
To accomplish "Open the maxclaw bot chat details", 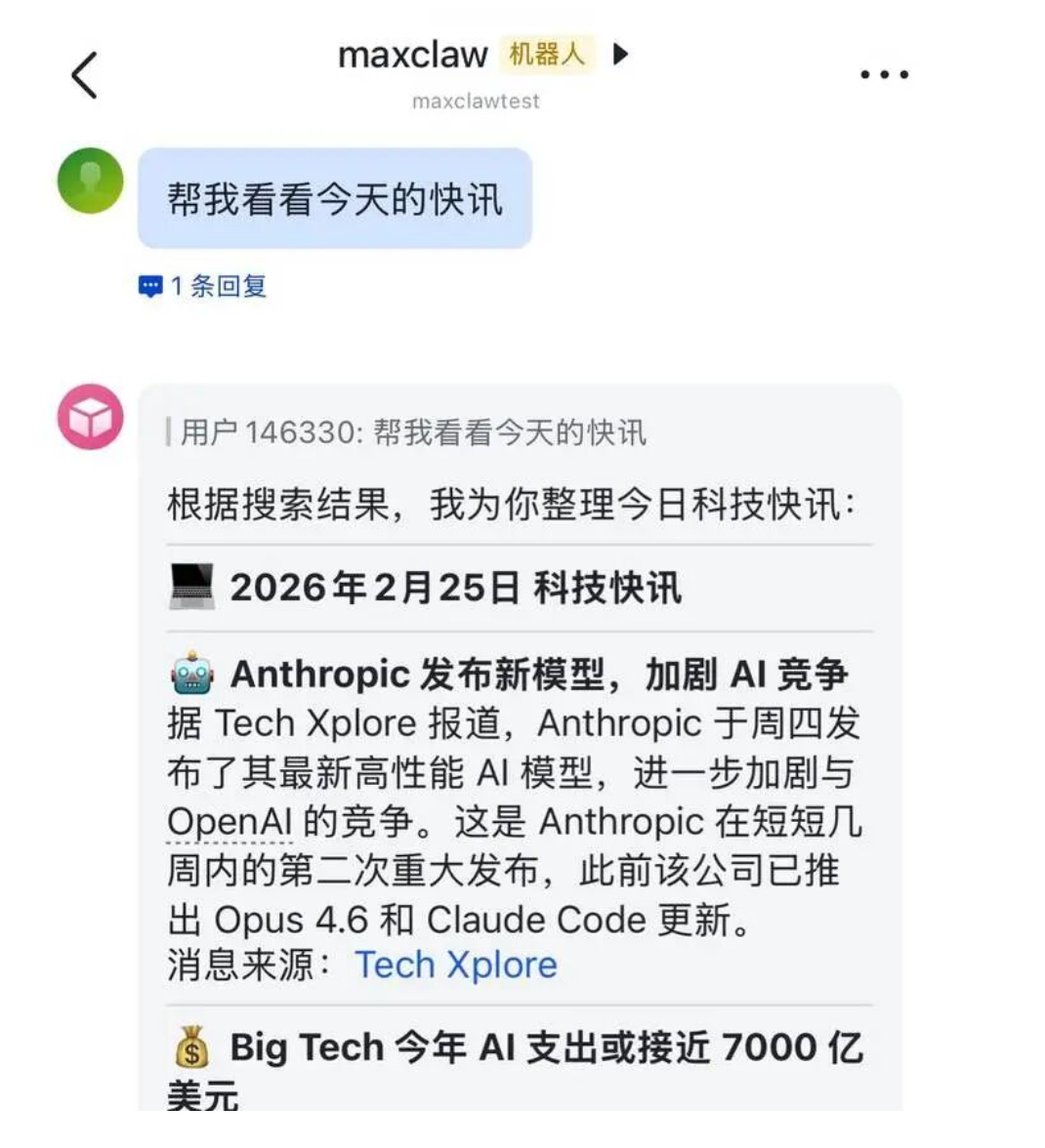I will click(483, 56).
